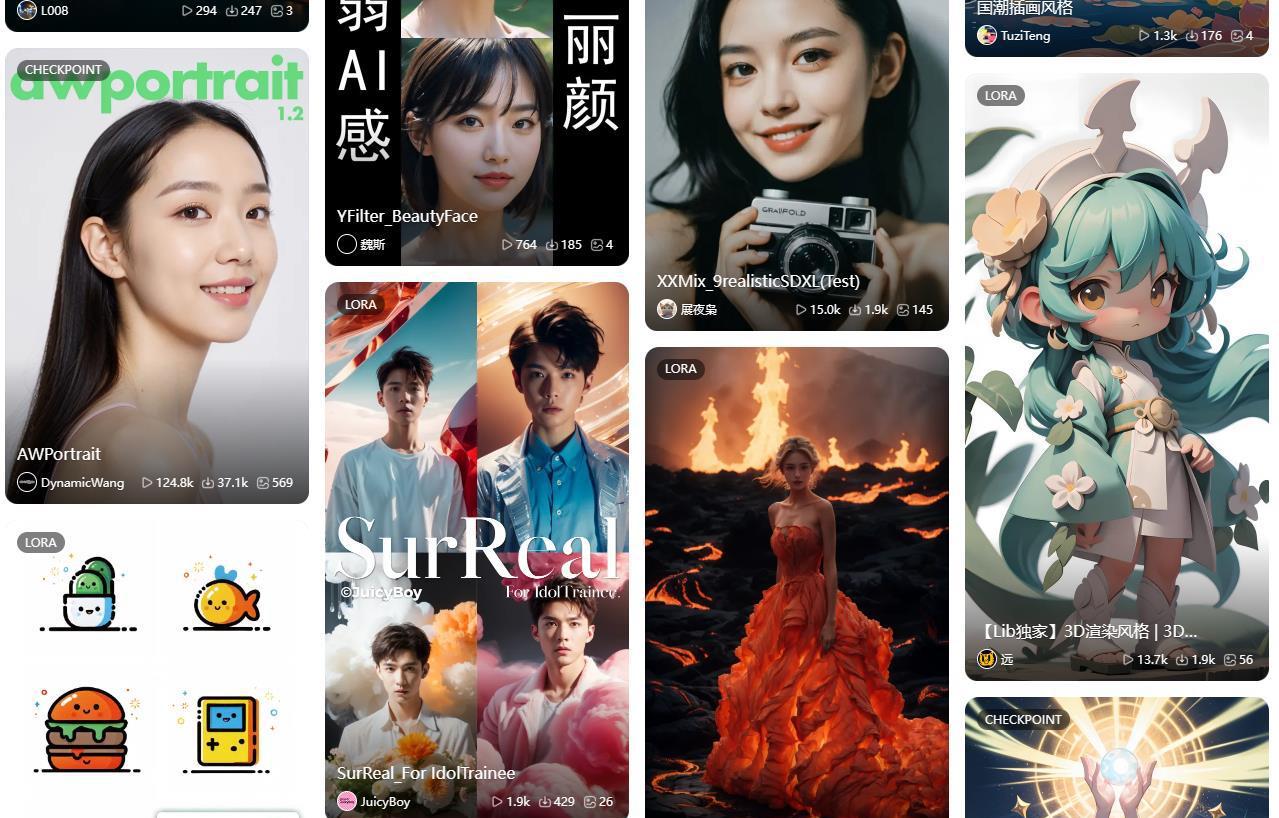1279x818 pixels.
Task: Open the glowing orb checkpoint card
Action: (1116, 765)
